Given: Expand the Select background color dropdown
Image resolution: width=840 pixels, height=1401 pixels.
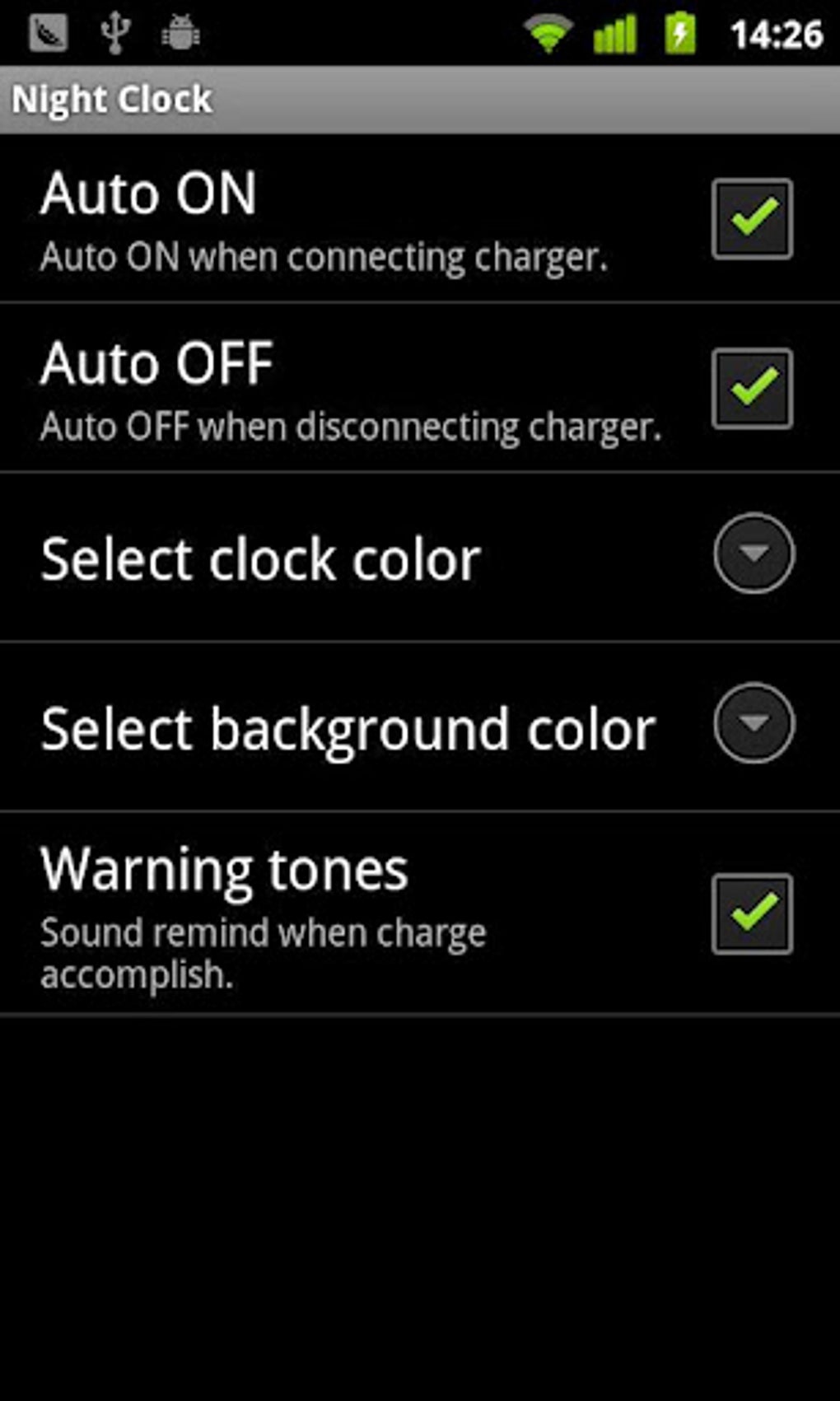Looking at the screenshot, I should 754,723.
